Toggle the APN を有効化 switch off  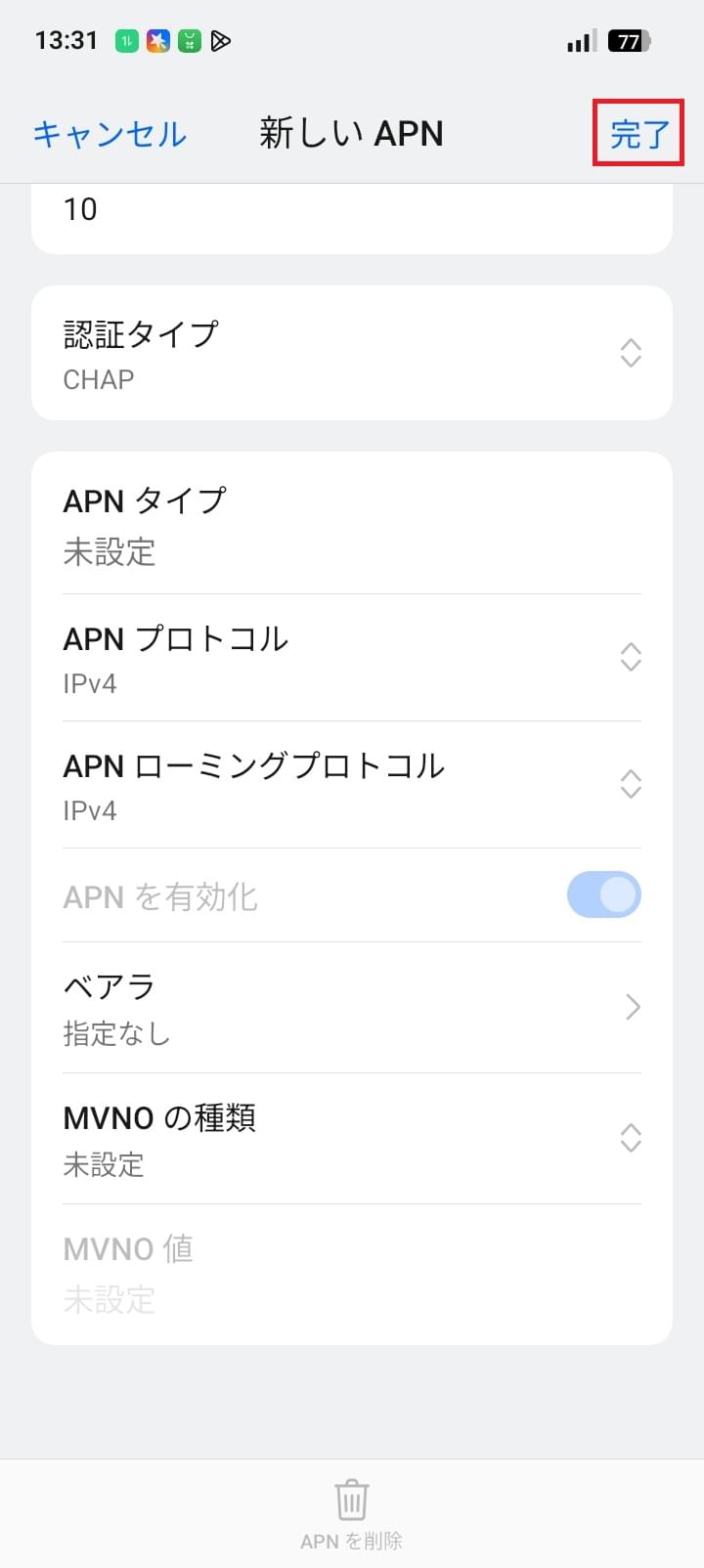(603, 894)
